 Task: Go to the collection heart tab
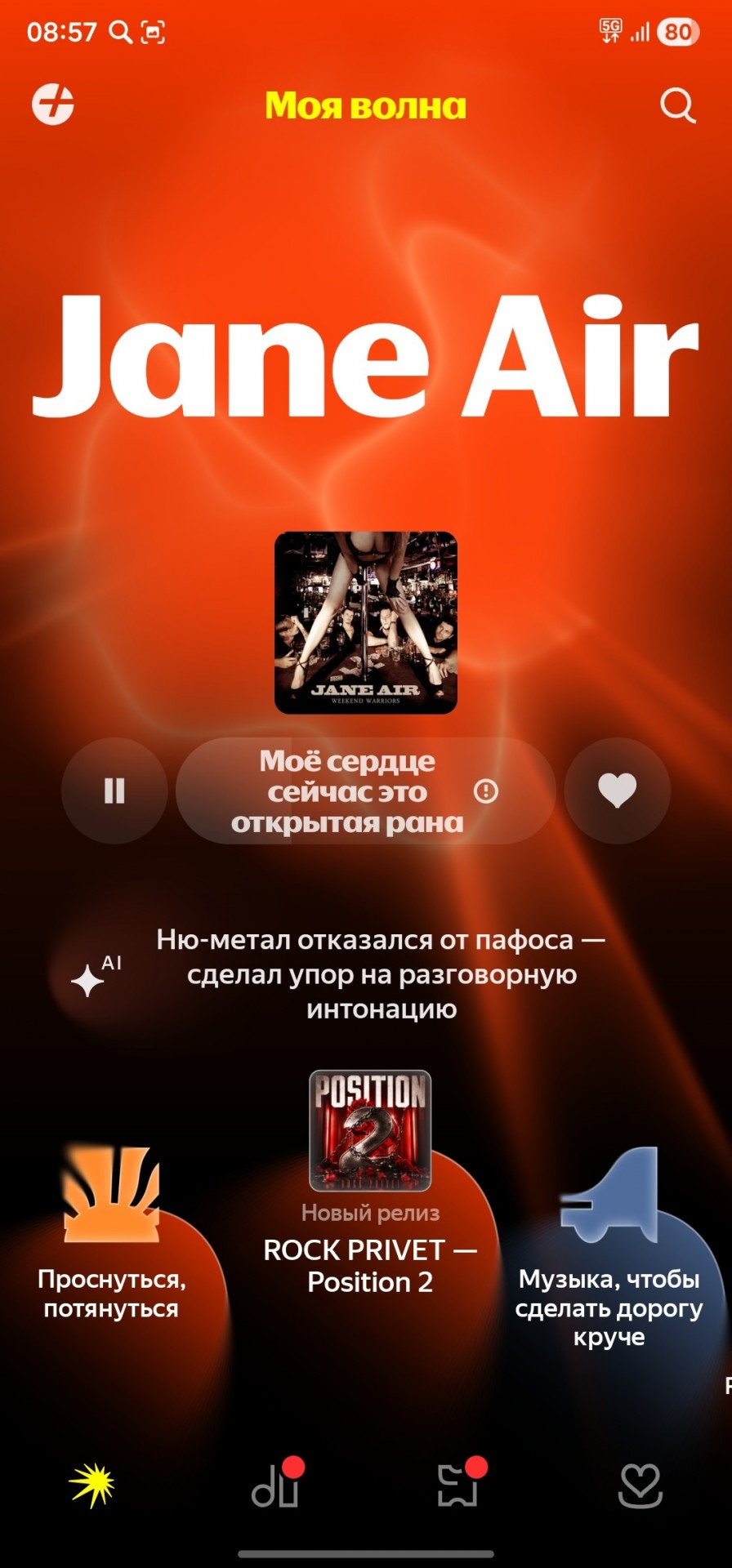pos(640,1486)
